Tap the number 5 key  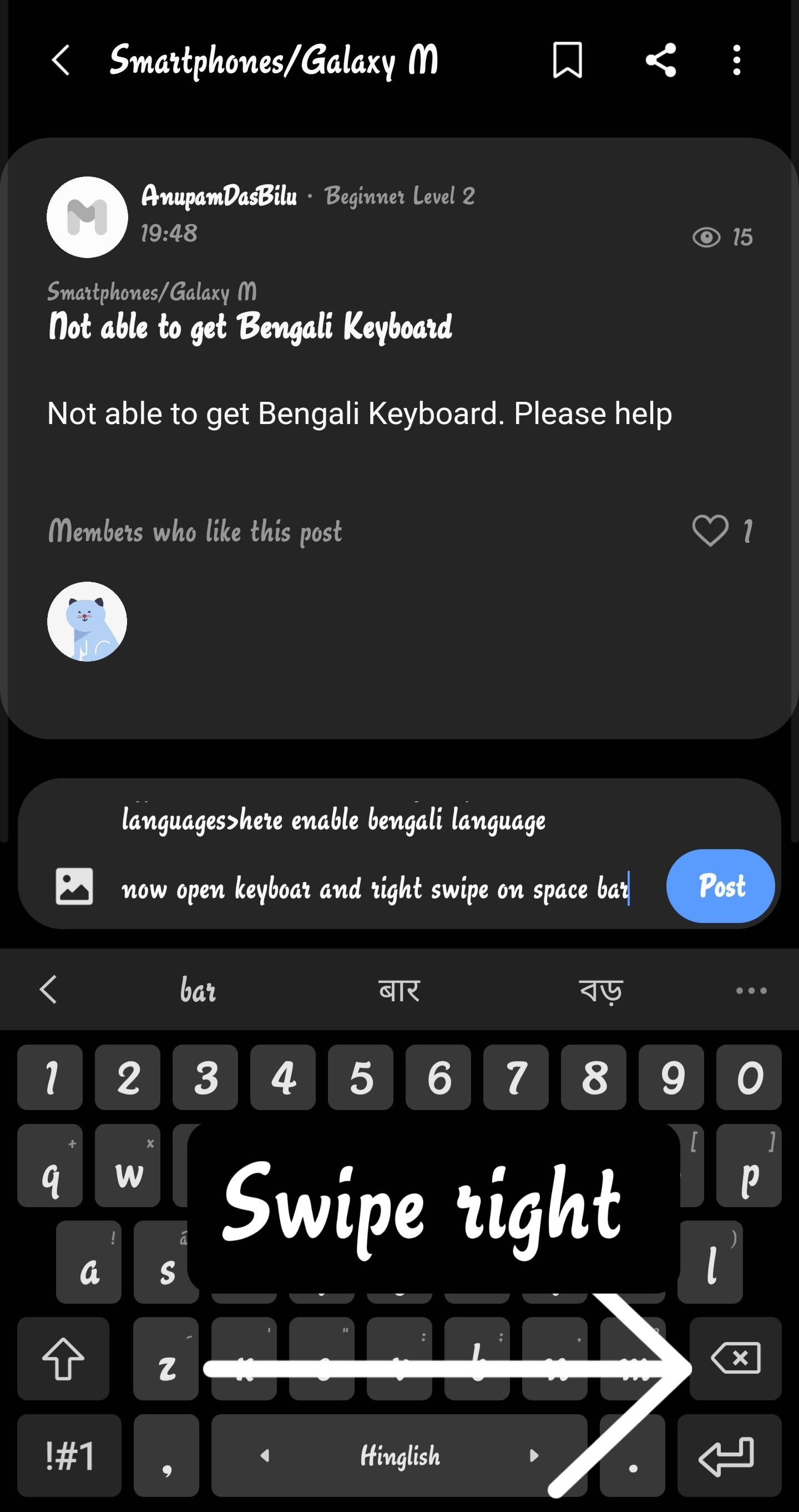point(361,1077)
